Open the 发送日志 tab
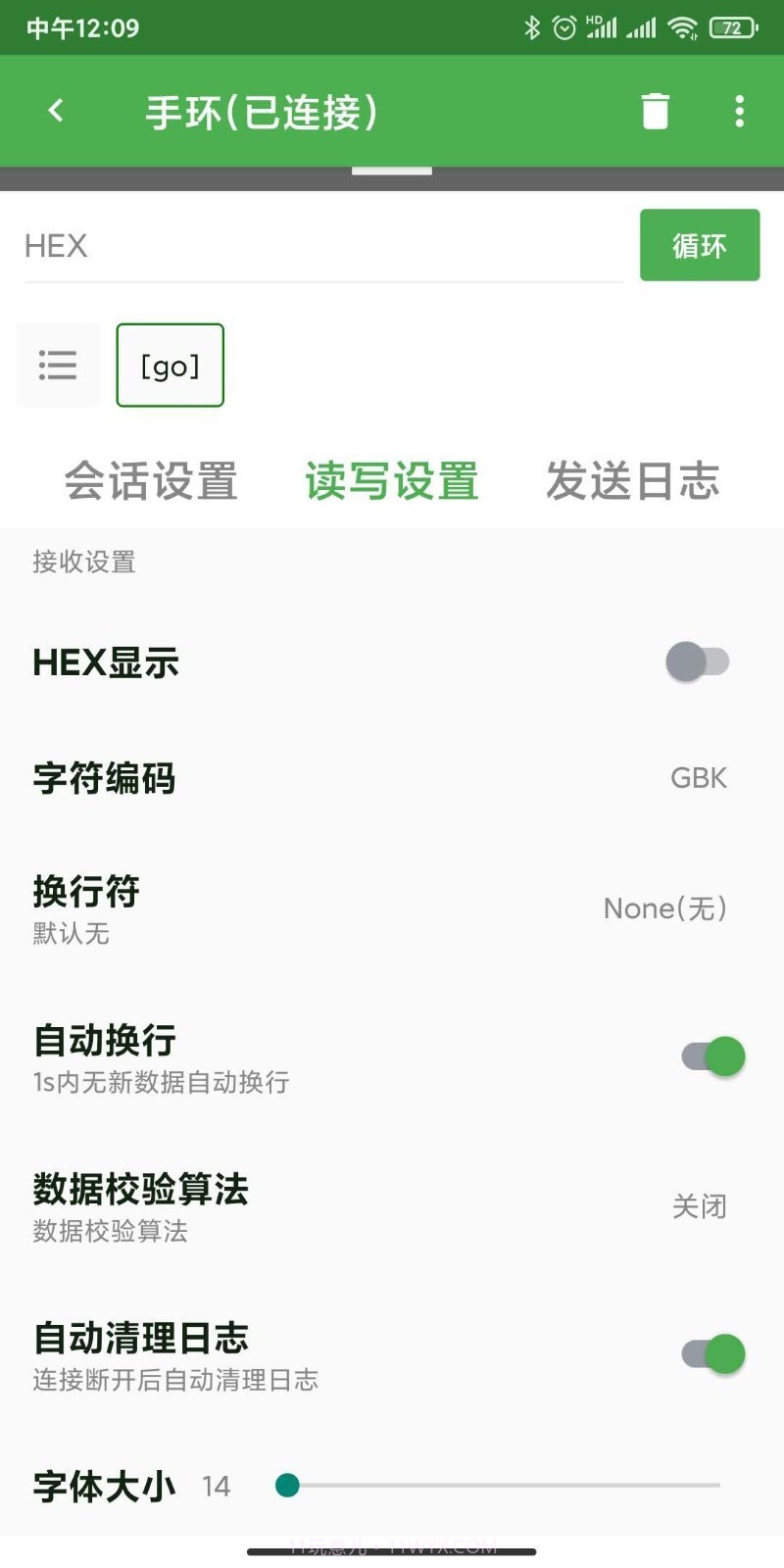 [x=632, y=481]
